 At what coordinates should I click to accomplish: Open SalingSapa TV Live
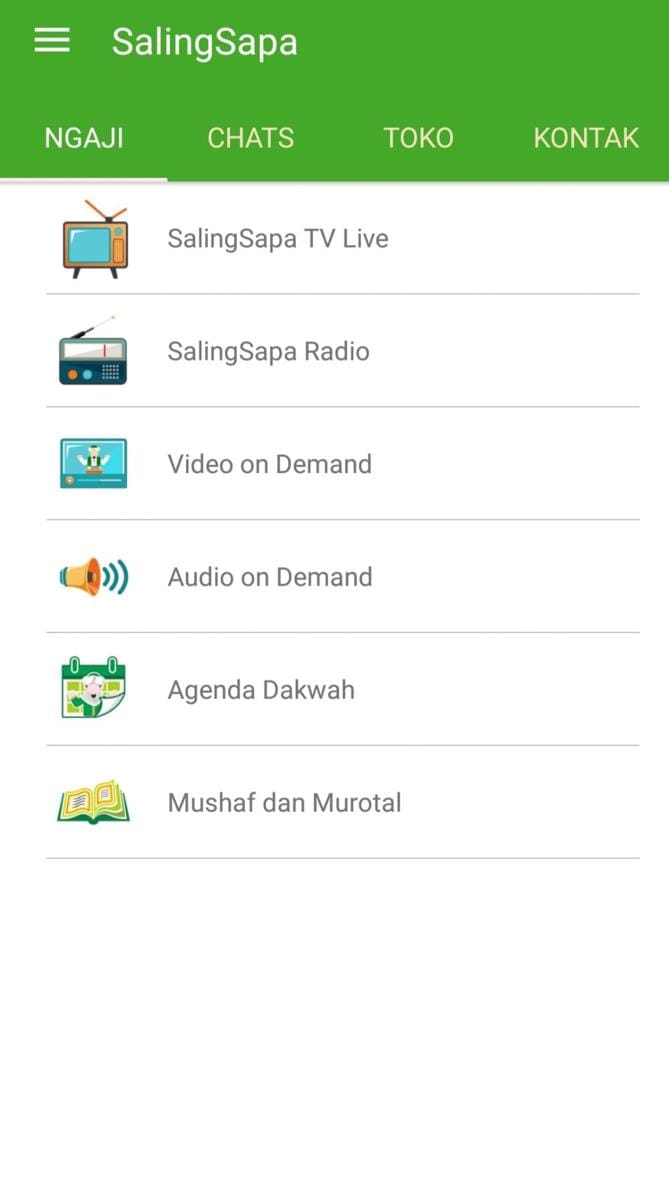[277, 239]
